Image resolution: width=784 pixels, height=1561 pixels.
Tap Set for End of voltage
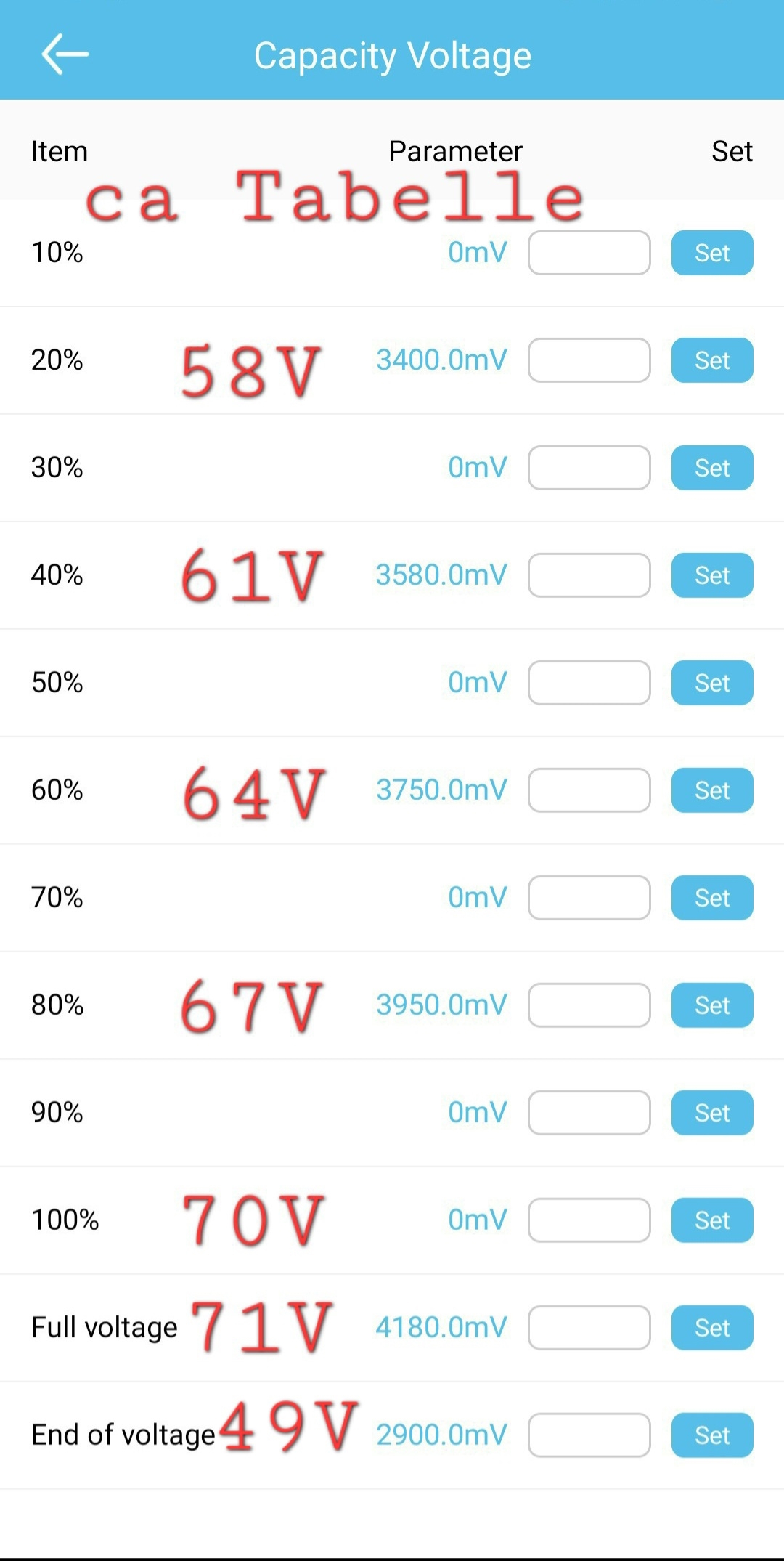[711, 1435]
